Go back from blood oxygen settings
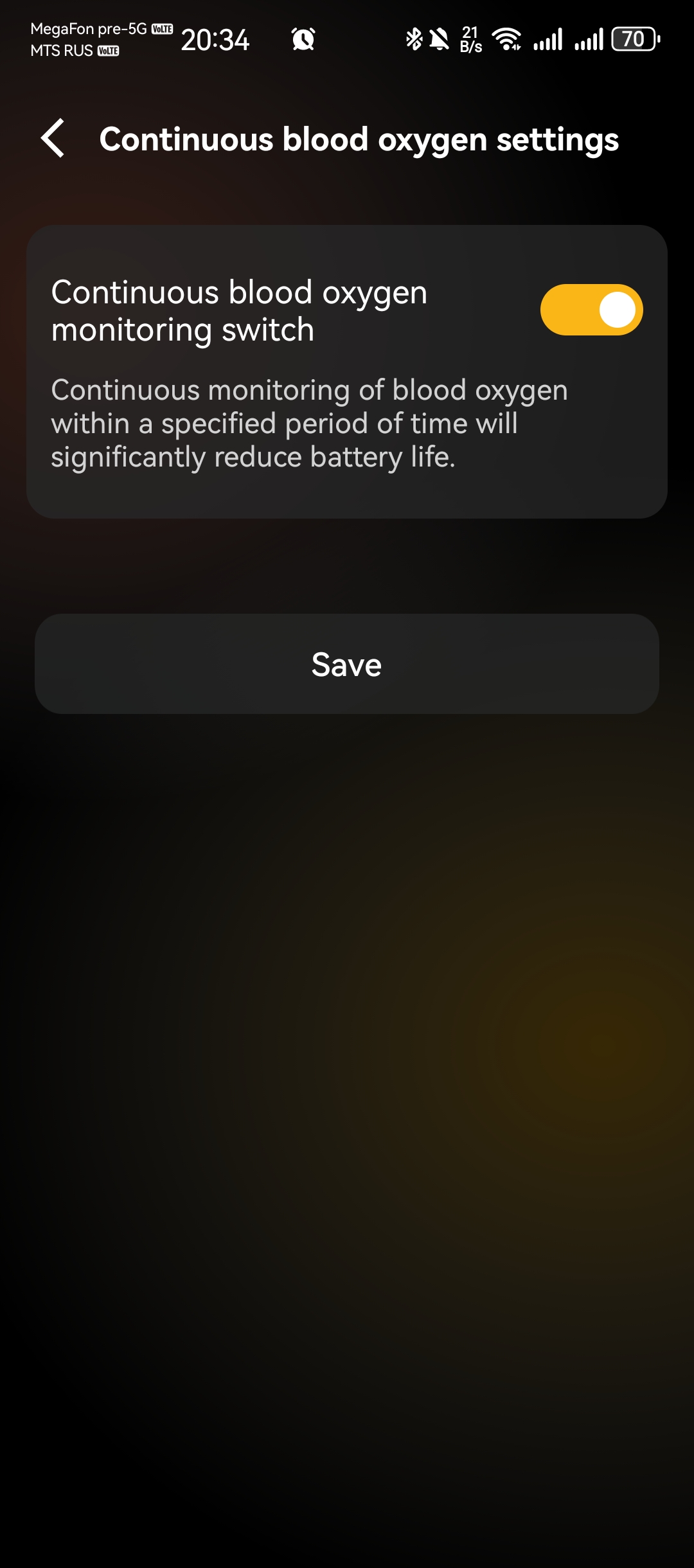This screenshot has height=1568, width=694. [53, 138]
